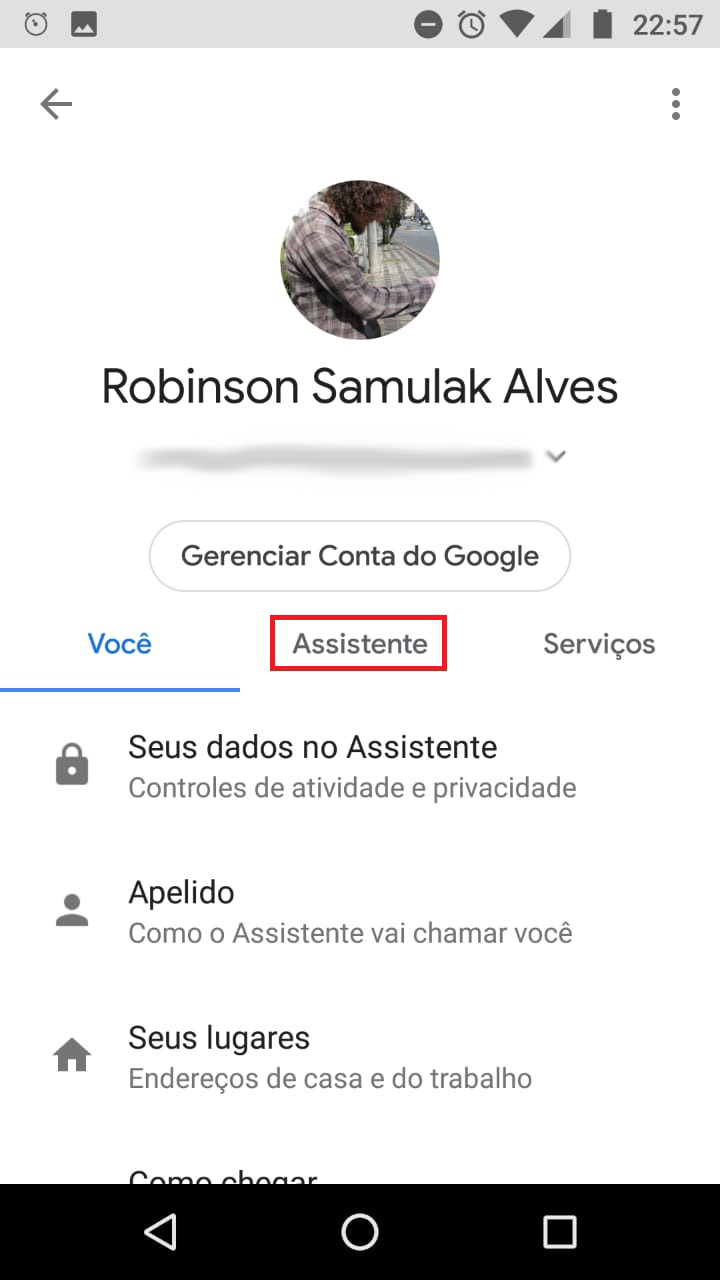The image size is (720, 1280).
Task: Switch to the Assistente tab
Action: [x=359, y=644]
